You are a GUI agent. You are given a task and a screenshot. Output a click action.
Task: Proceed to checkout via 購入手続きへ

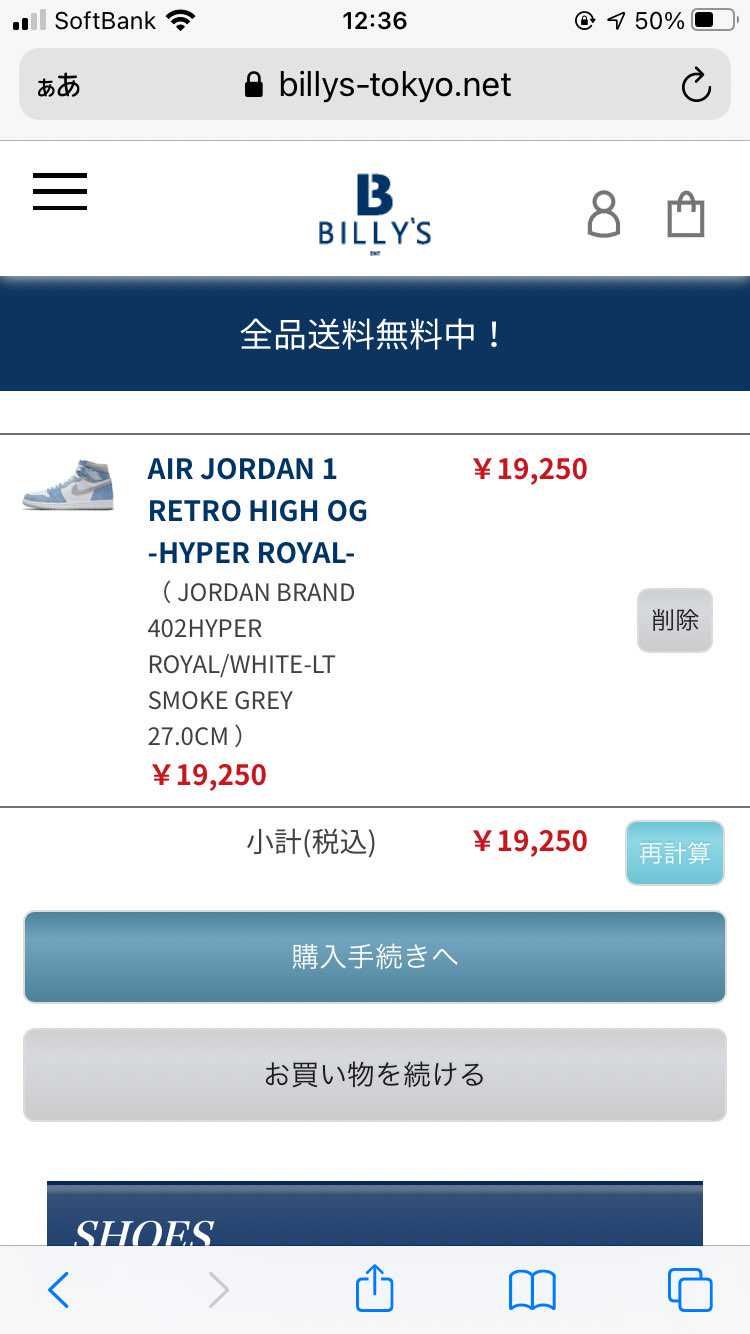click(x=375, y=957)
